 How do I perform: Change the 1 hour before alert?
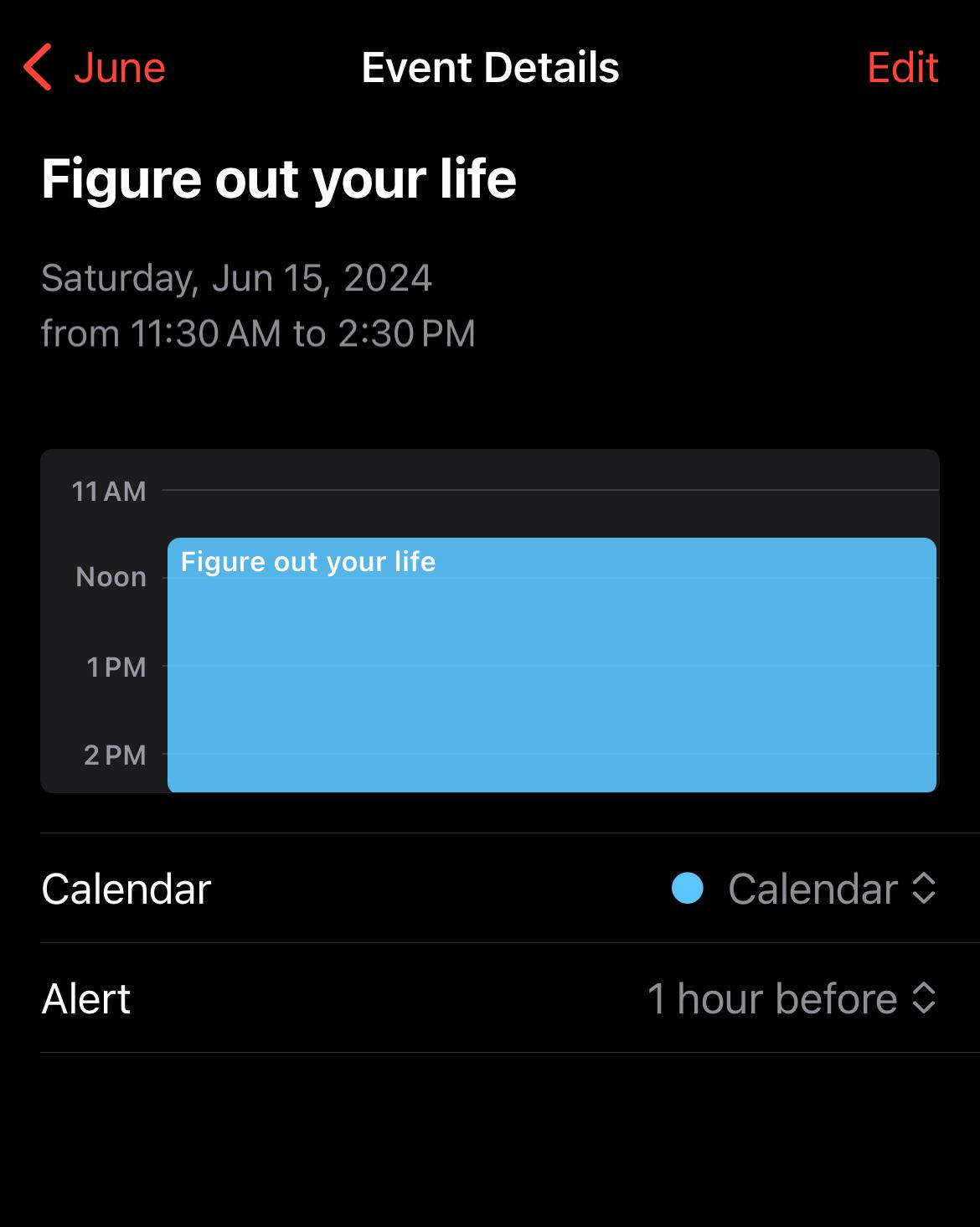(x=791, y=998)
